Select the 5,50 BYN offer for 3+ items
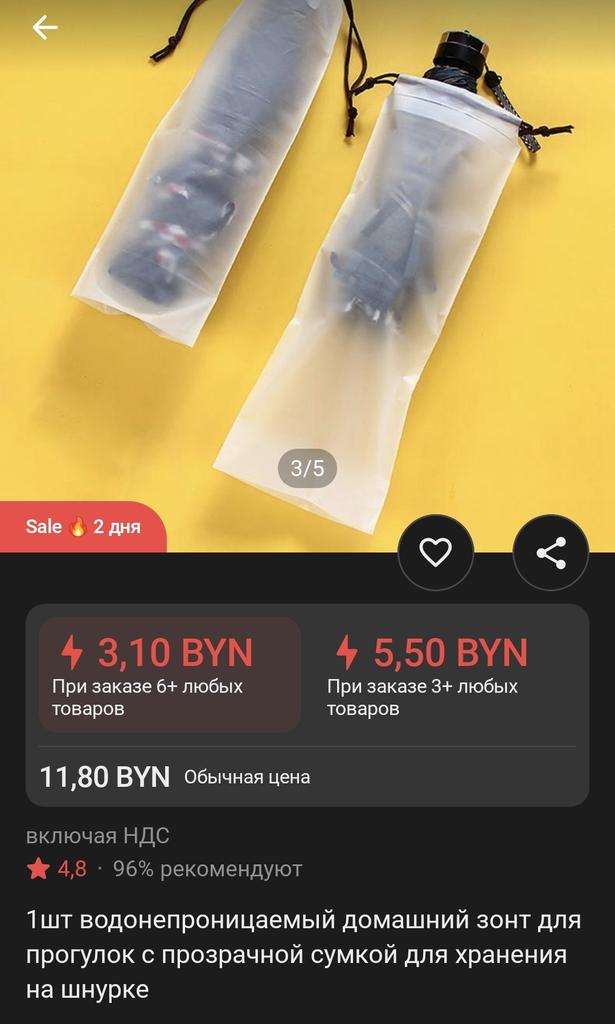 tap(444, 674)
